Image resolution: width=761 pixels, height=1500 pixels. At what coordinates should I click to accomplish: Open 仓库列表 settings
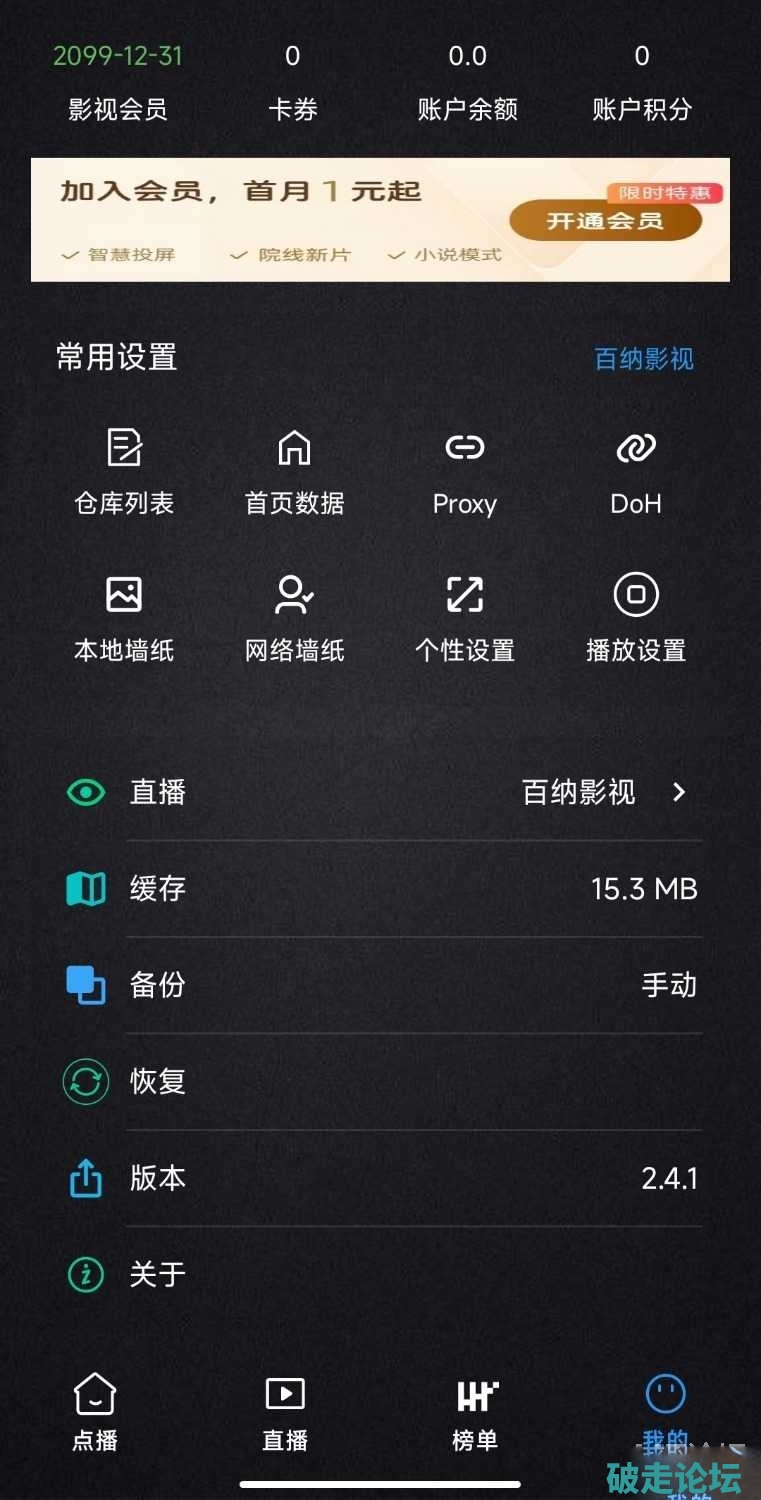tap(124, 472)
